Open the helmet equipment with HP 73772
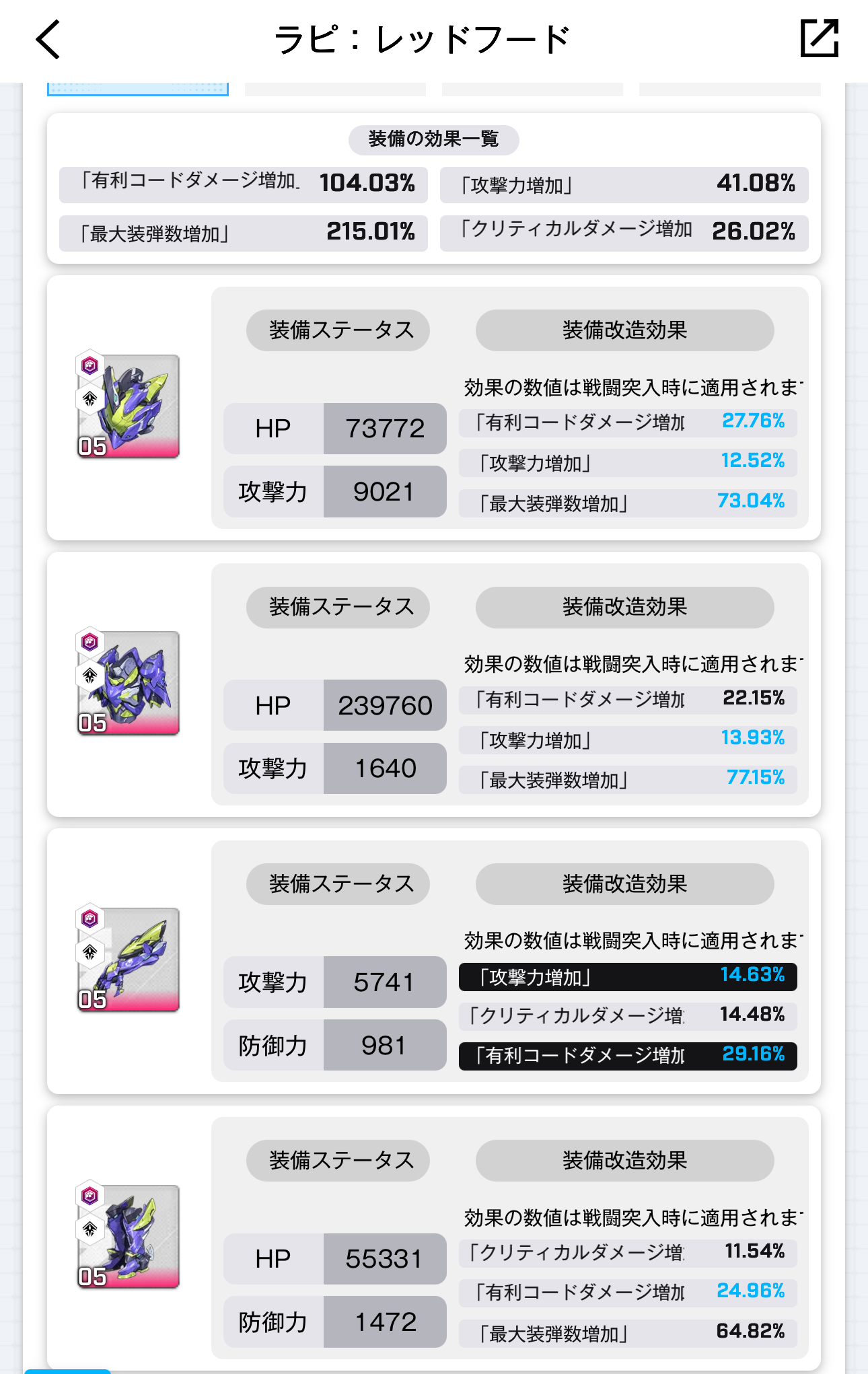Image resolution: width=868 pixels, height=1374 pixels. [129, 406]
